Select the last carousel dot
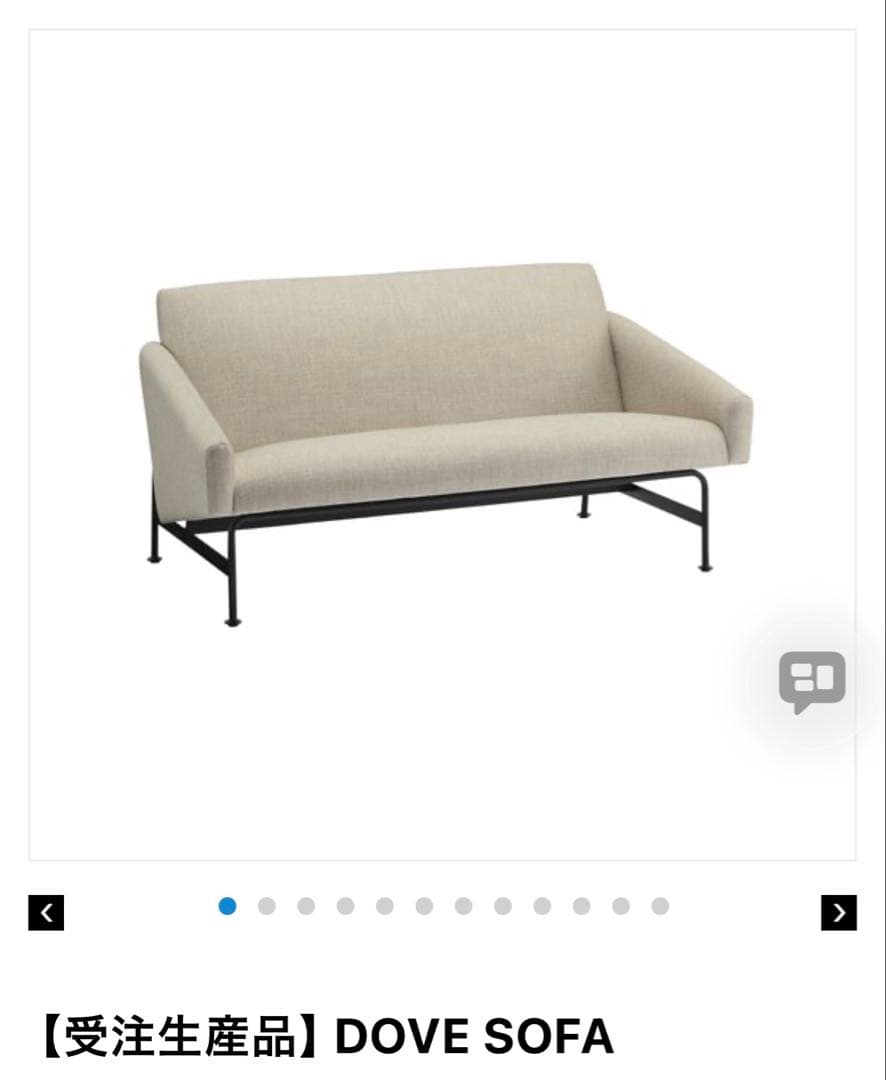Viewport: 886px width, 1080px height. 656,908
